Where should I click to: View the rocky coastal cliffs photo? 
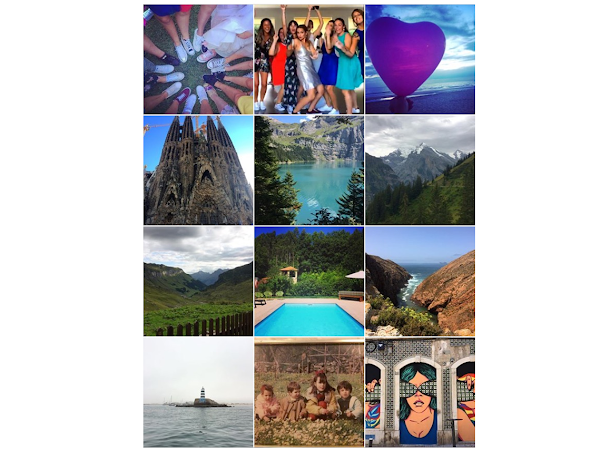pos(419,281)
